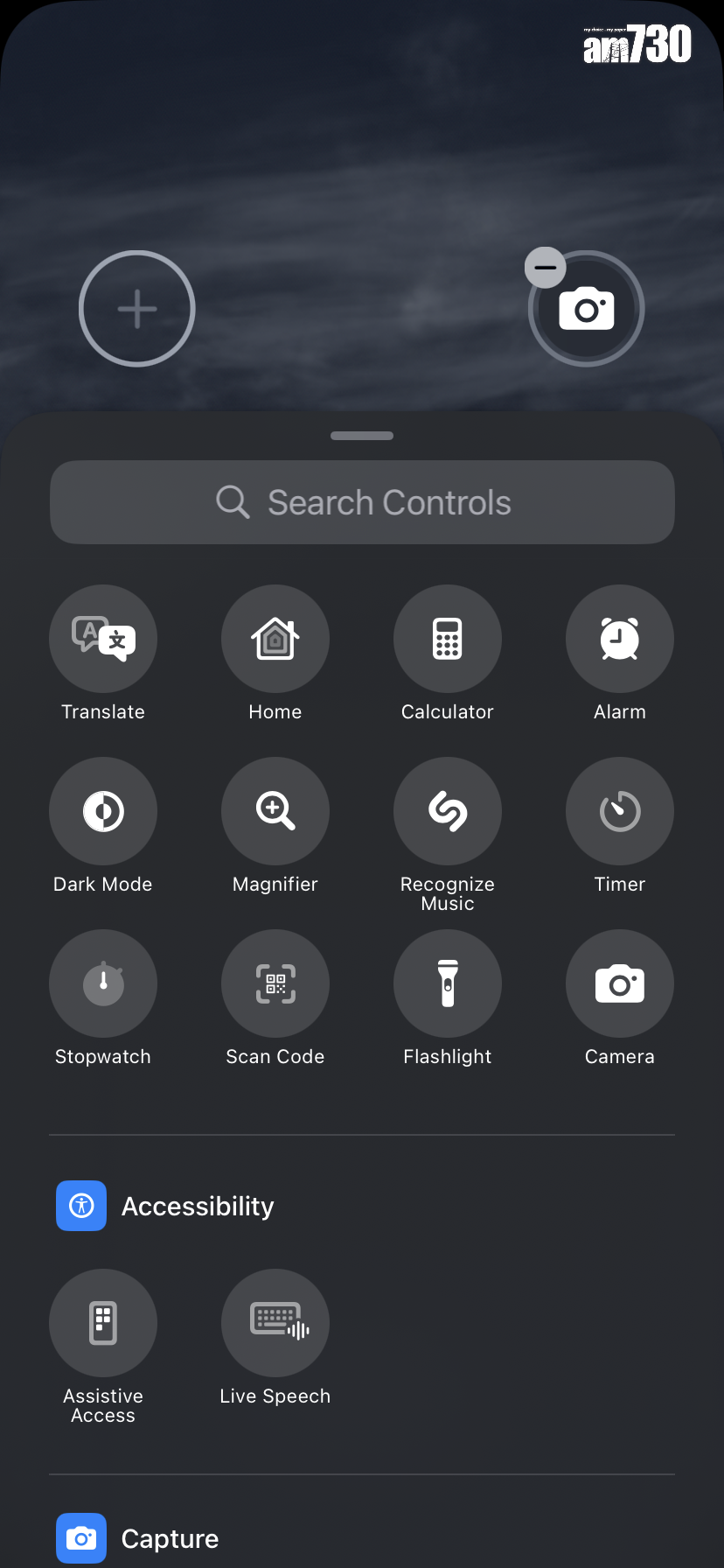Screen dimensions: 724x1568
Task: Select the Dark Mode control
Action: 103,811
